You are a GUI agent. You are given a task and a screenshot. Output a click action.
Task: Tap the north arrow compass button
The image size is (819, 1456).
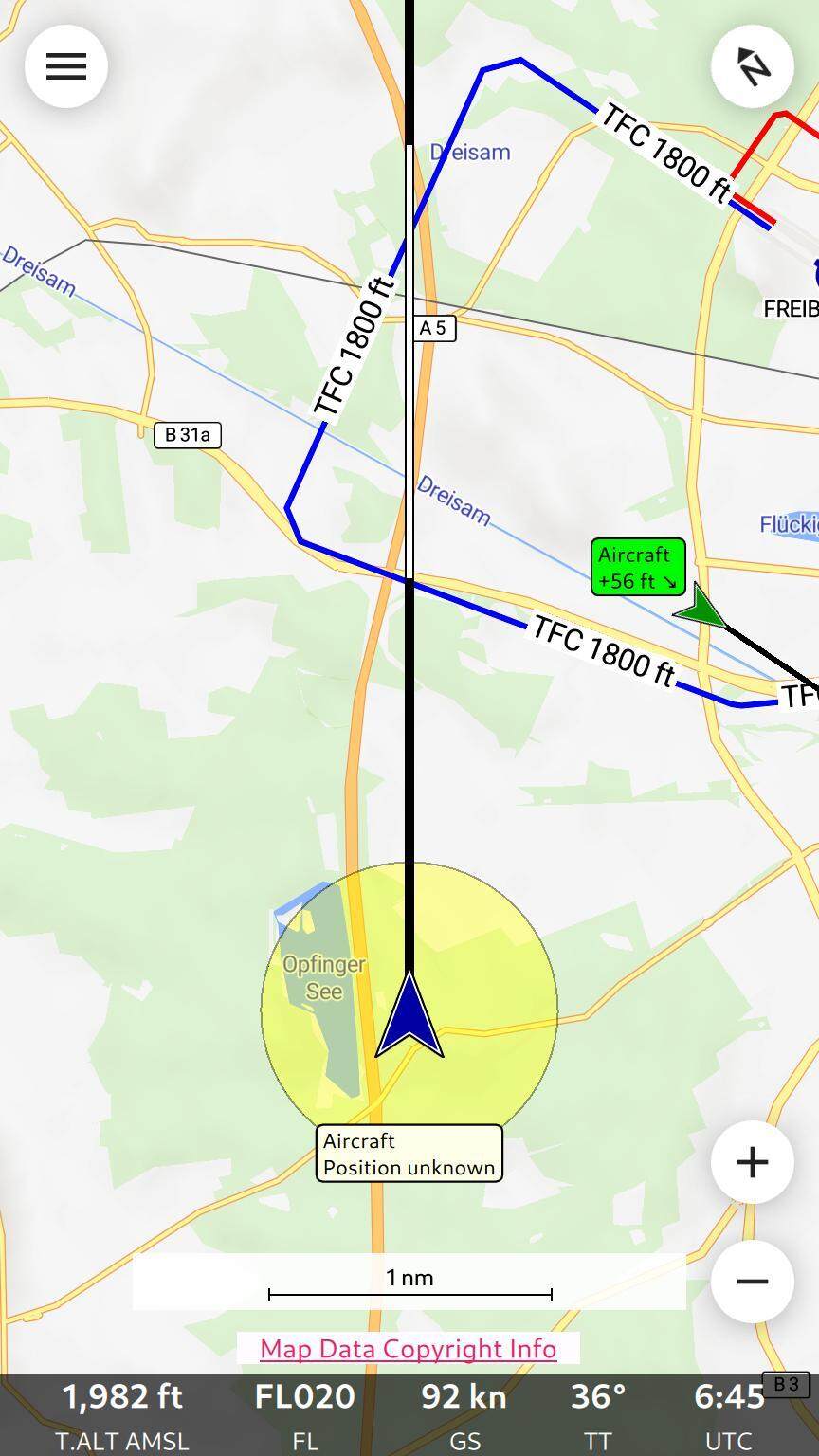pyautogui.click(x=753, y=66)
